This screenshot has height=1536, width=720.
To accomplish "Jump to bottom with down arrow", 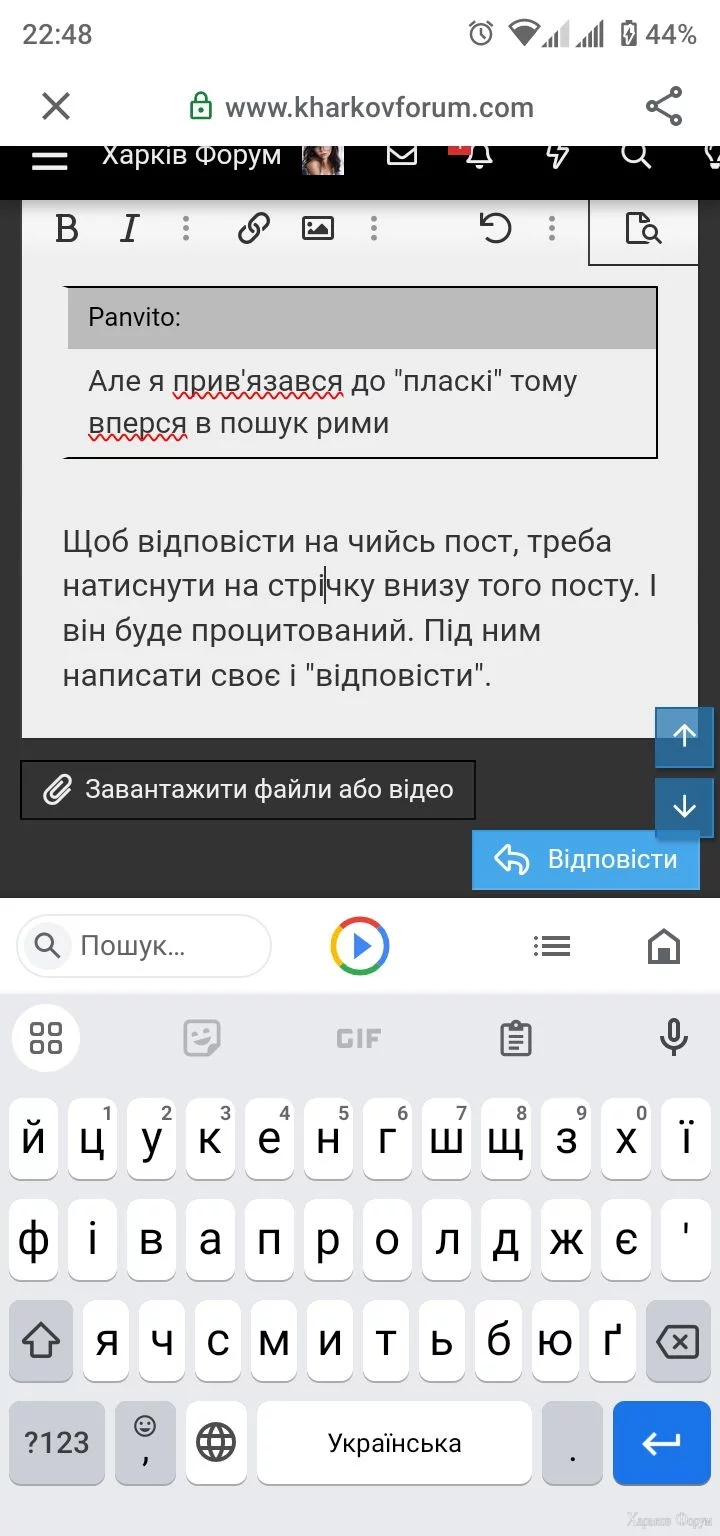I will click(x=684, y=807).
